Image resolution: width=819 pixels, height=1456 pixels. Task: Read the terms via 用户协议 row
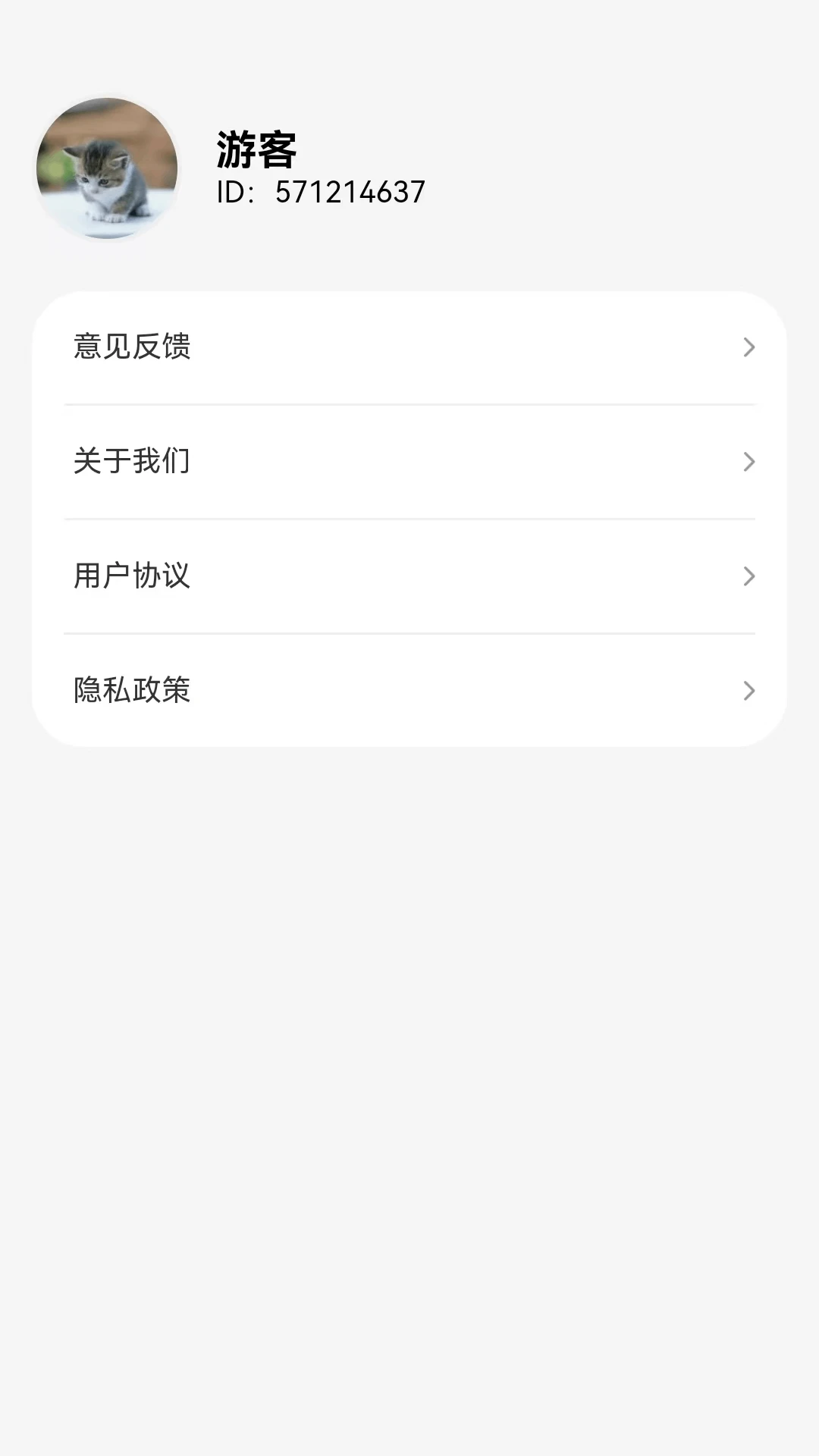click(303, 576)
